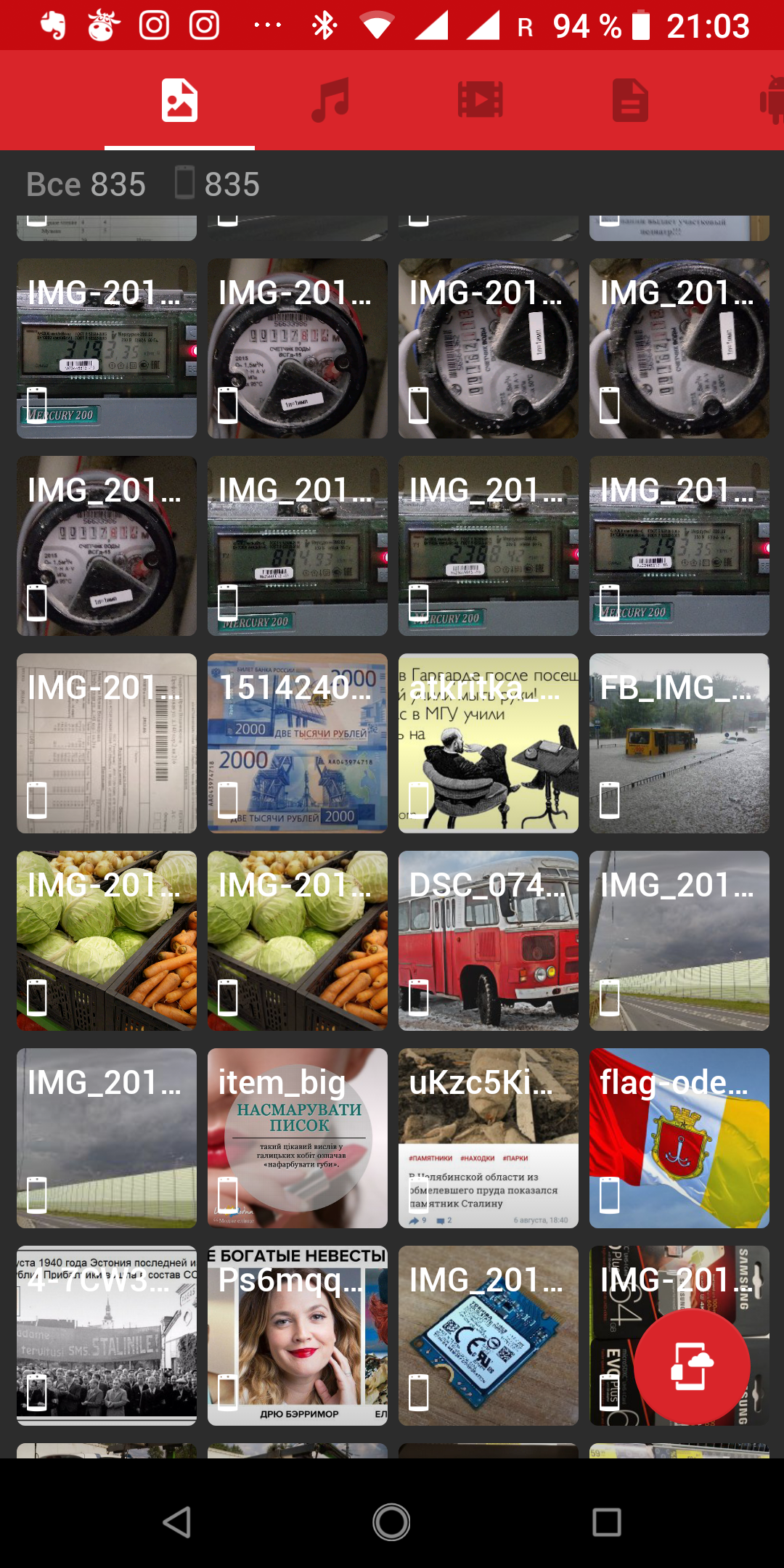
Task: Open the atkritka... picture
Action: coord(489,743)
